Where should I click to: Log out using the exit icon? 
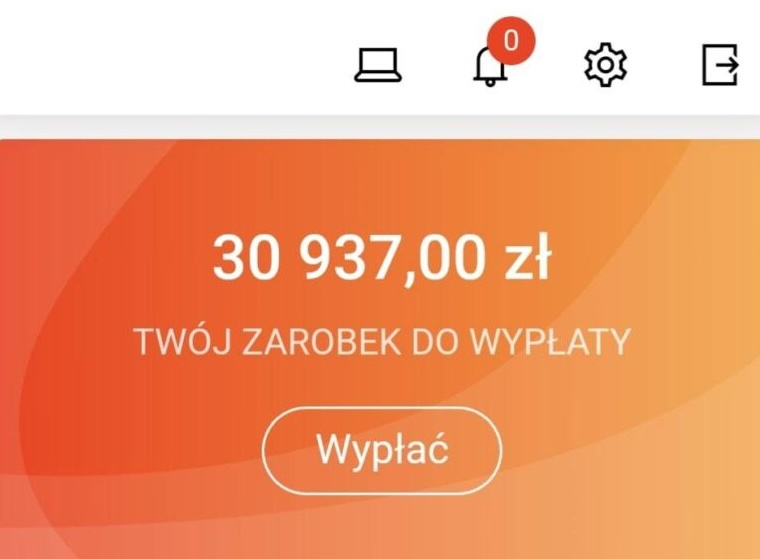point(720,66)
